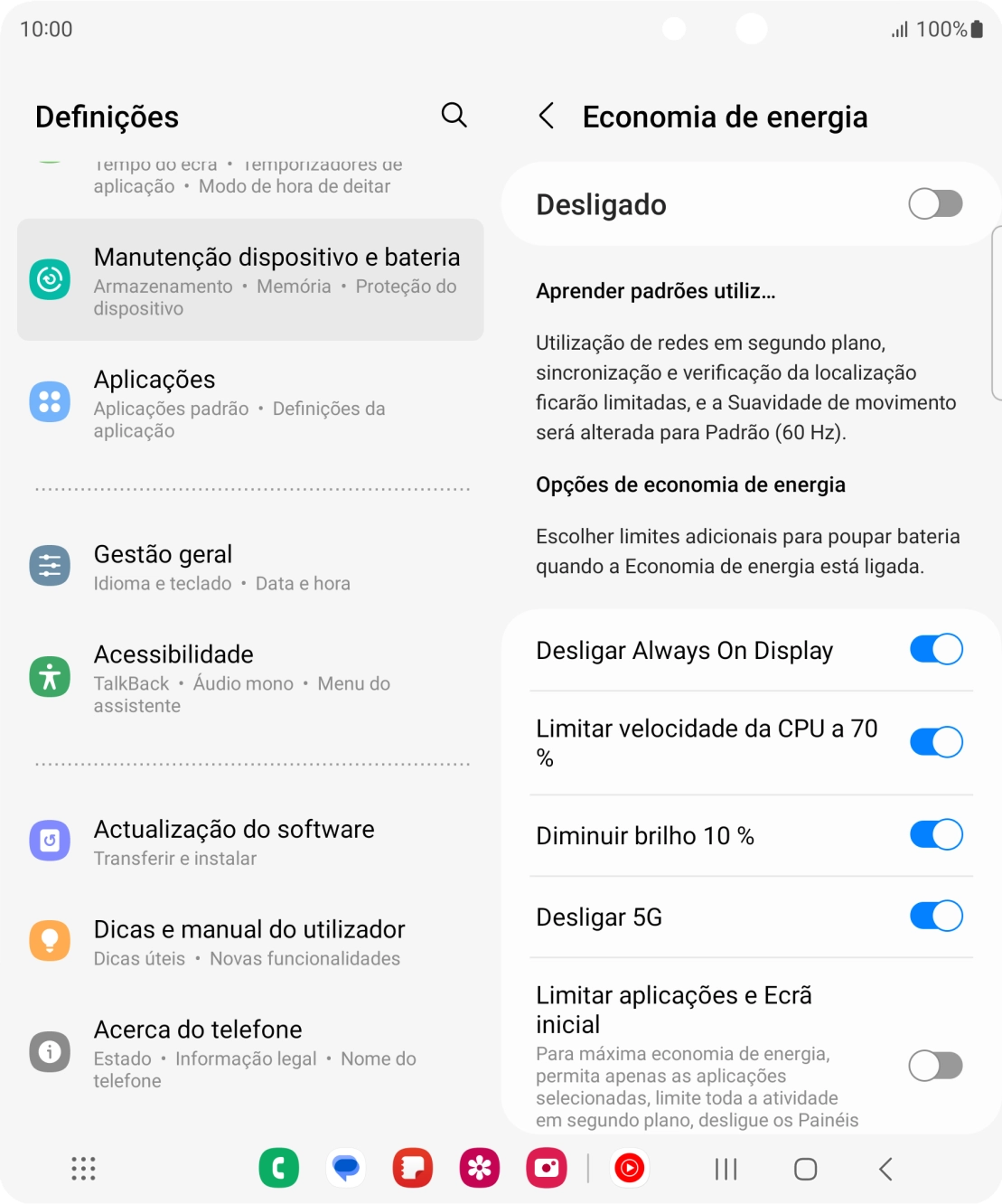Viewport: 1002px width, 1204px height.
Task: Open the app drawer grid in taskbar
Action: click(83, 1169)
